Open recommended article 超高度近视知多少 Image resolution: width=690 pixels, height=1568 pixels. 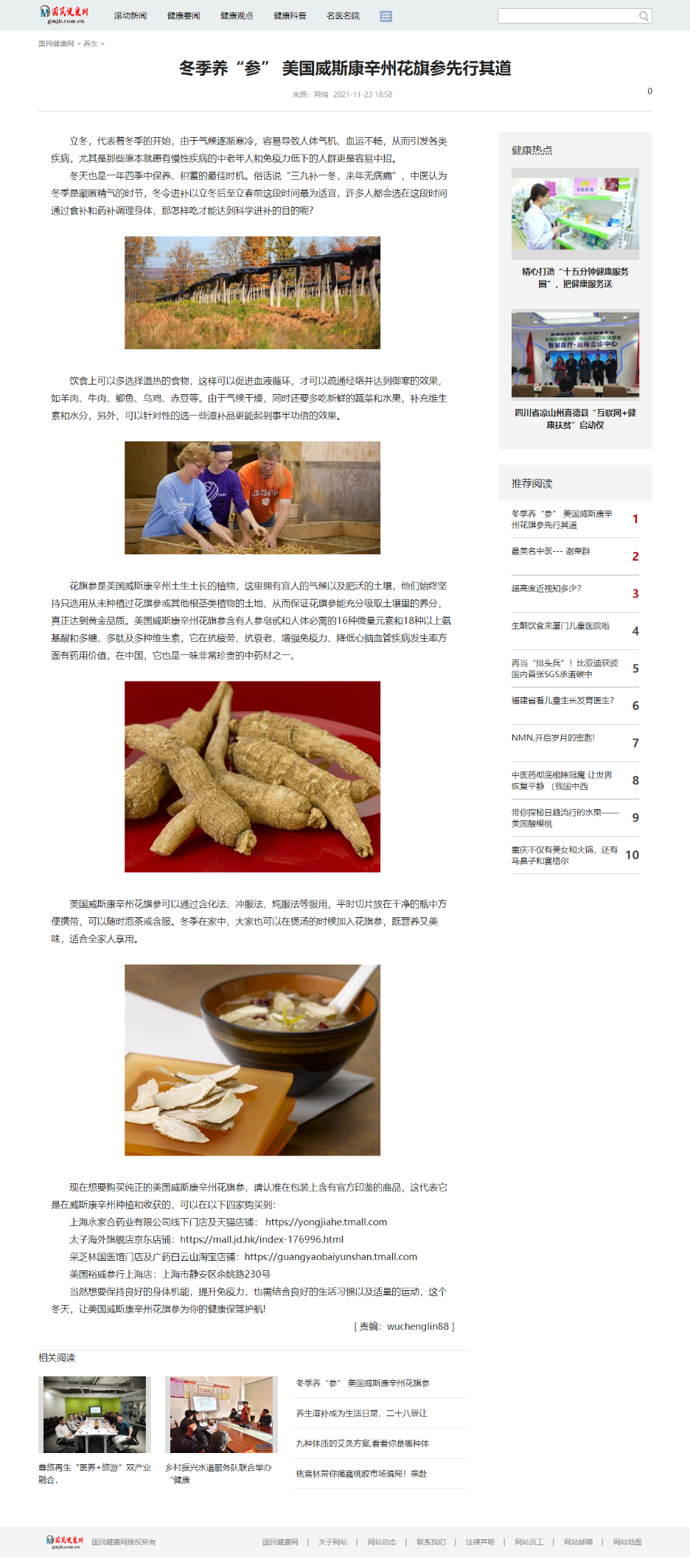click(x=546, y=589)
